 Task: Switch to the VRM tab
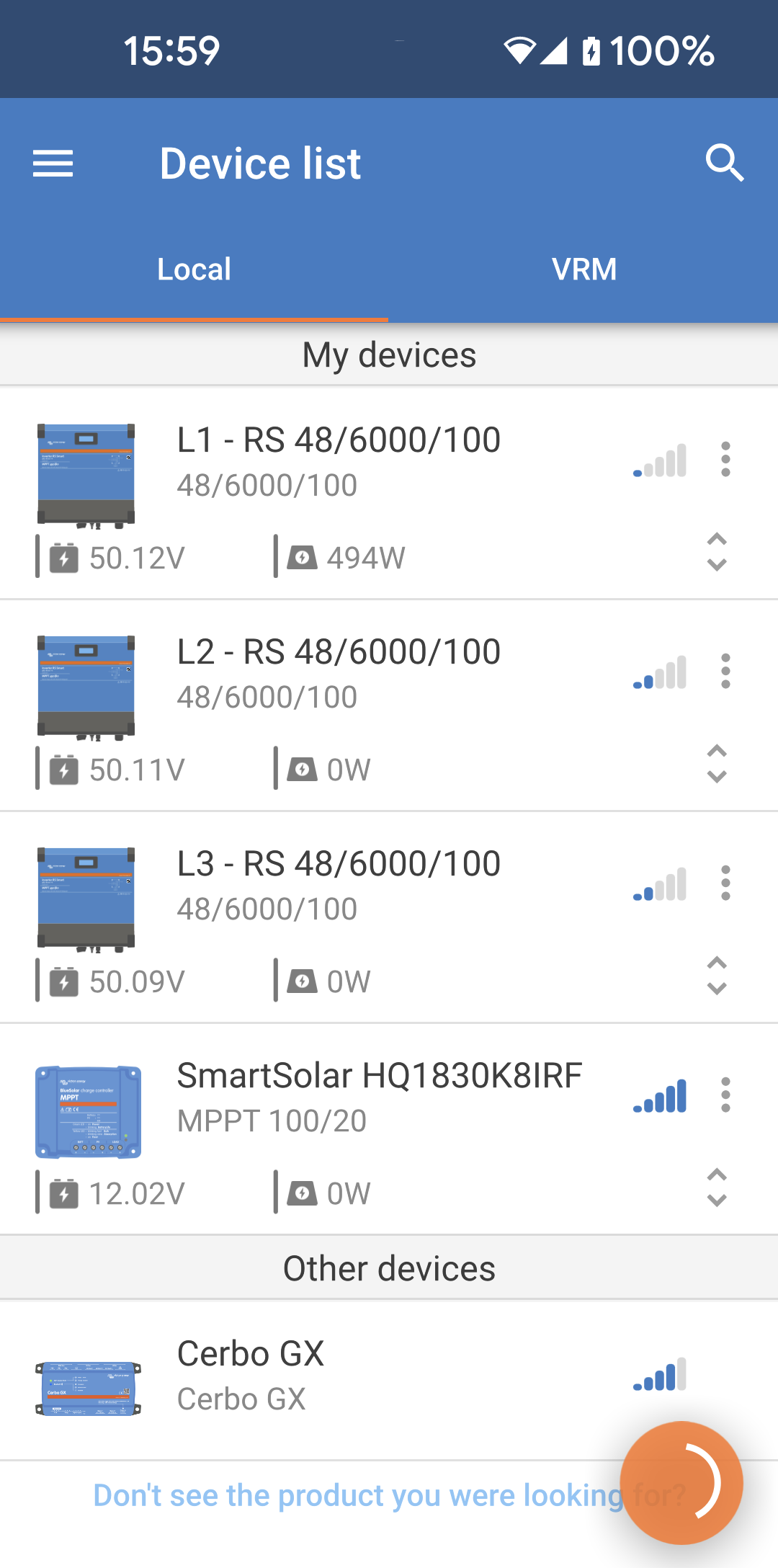click(x=583, y=269)
